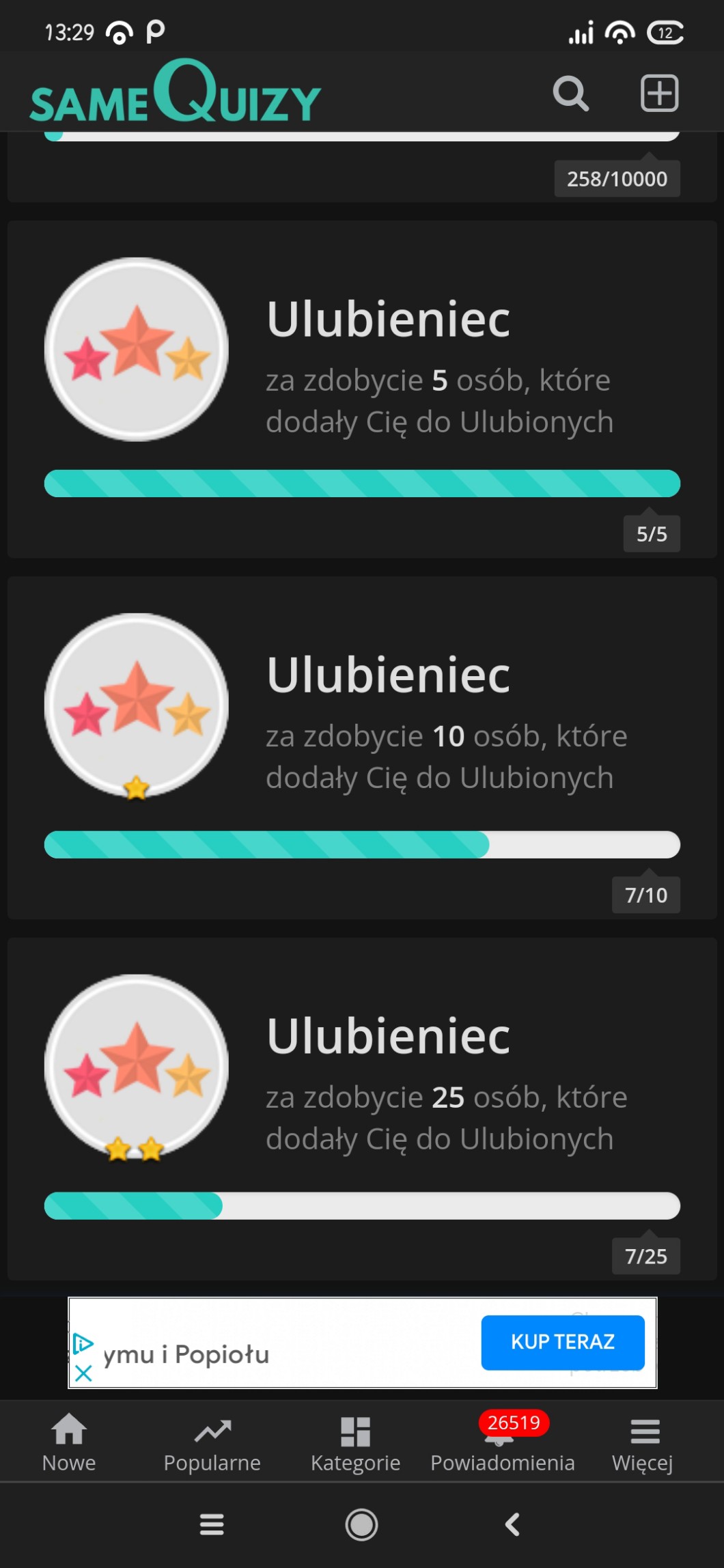The height and width of the screenshot is (1568, 724).
Task: Tap the add quiz plus icon
Action: tap(659, 94)
